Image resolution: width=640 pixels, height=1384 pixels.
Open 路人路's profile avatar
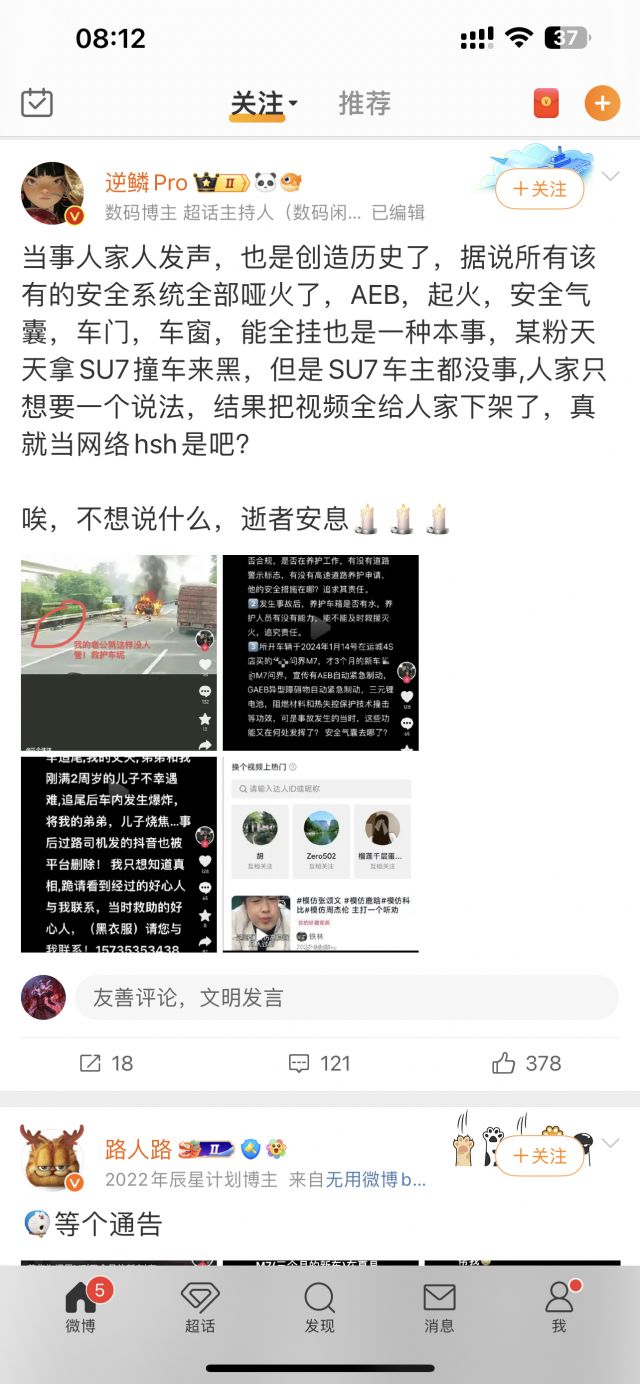[x=53, y=1159]
